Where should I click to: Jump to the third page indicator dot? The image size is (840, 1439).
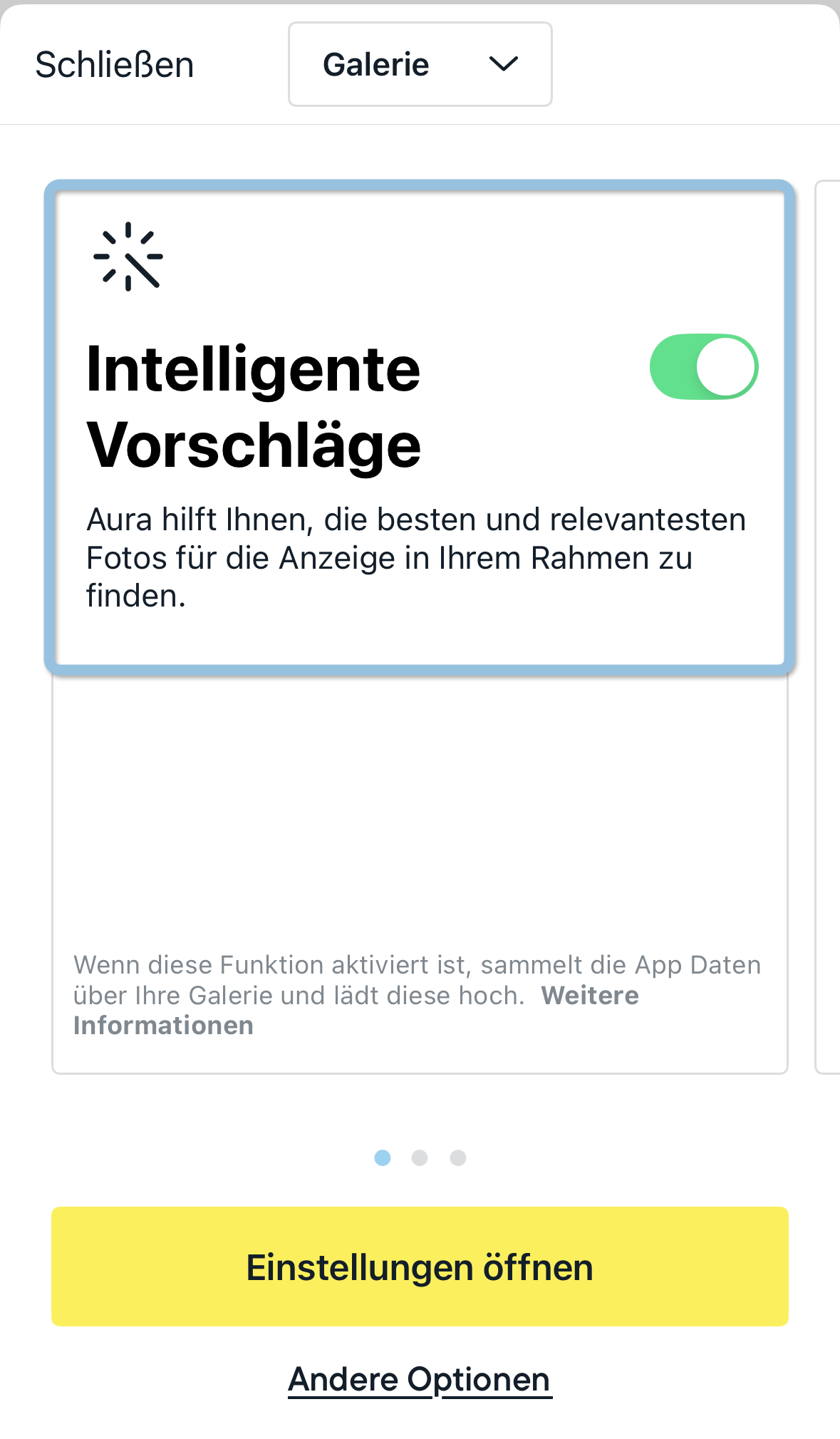[x=458, y=1157]
